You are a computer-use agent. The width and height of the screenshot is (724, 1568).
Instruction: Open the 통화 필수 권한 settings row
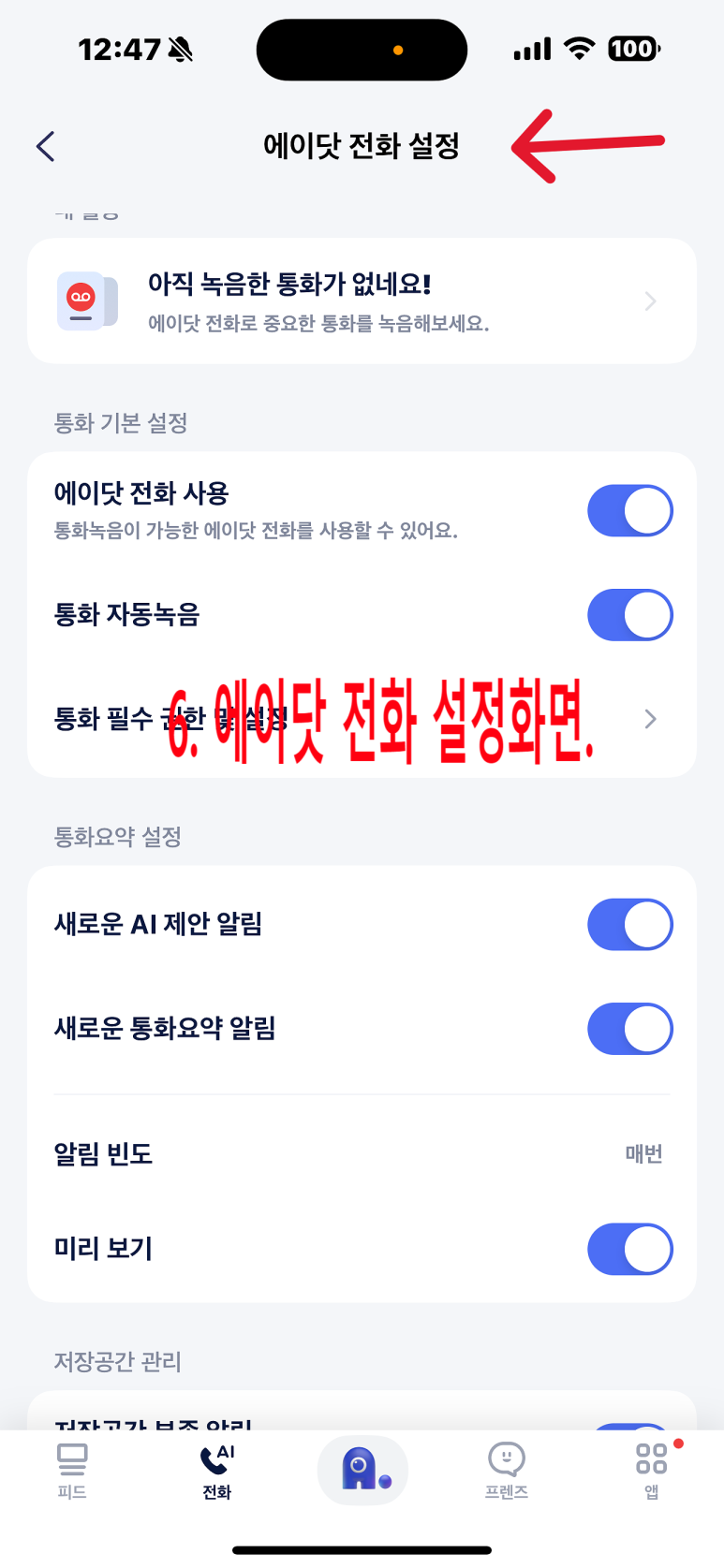pos(362,719)
